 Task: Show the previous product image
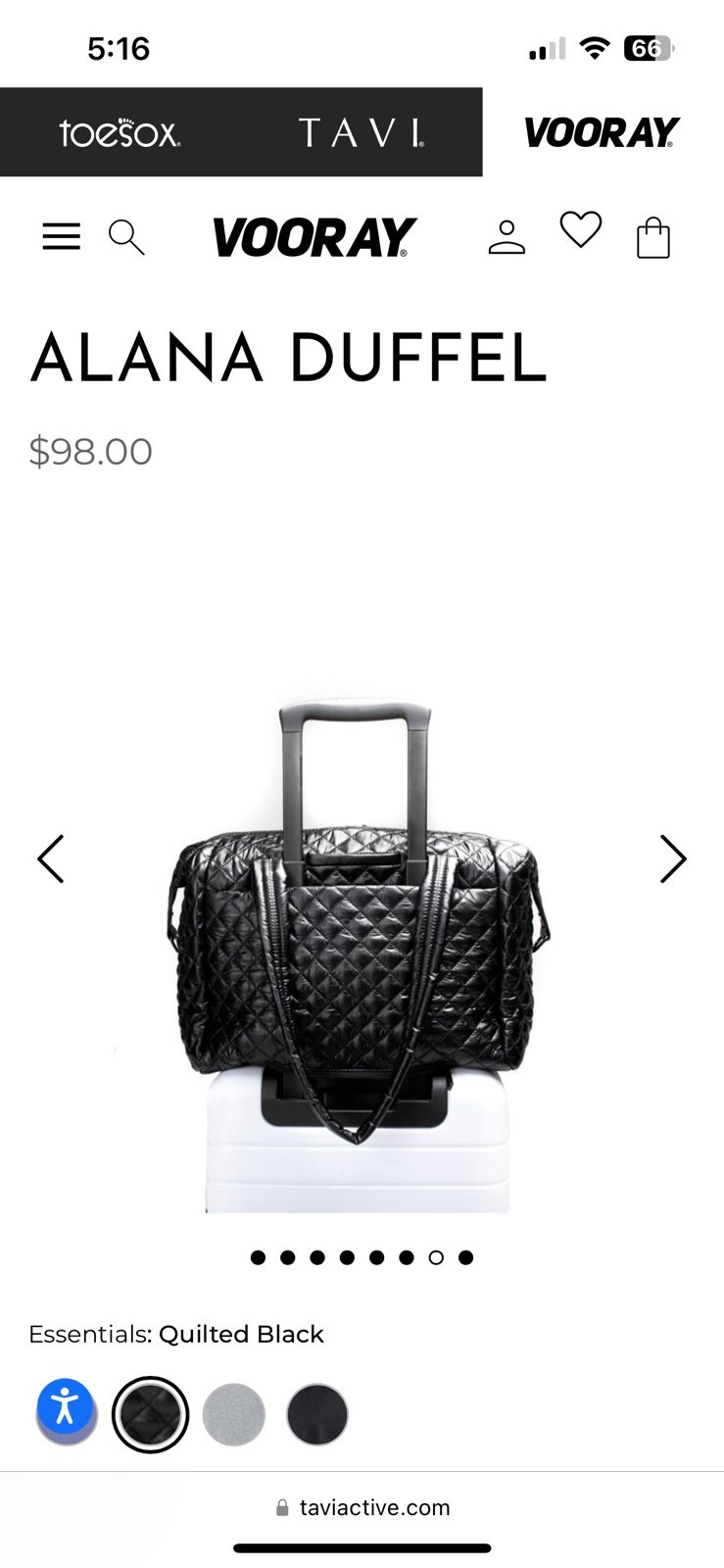pos(51,859)
